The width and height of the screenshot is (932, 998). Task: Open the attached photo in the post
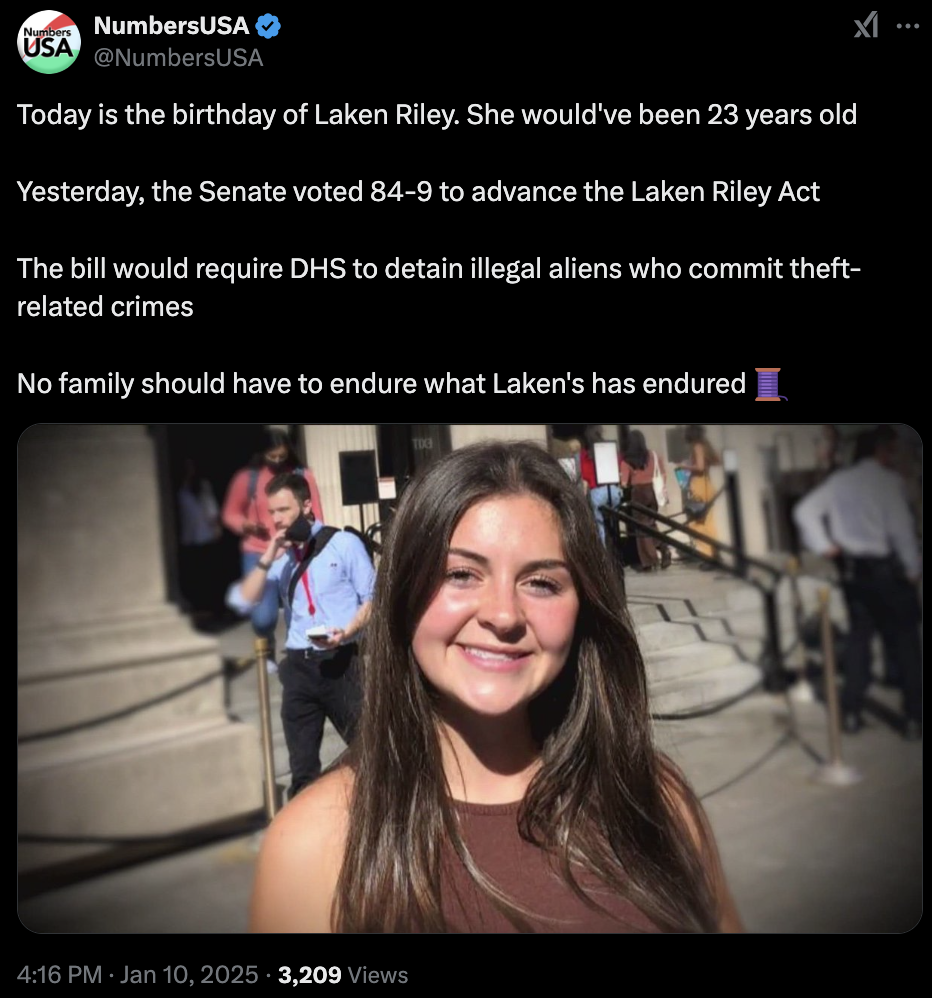(470, 678)
